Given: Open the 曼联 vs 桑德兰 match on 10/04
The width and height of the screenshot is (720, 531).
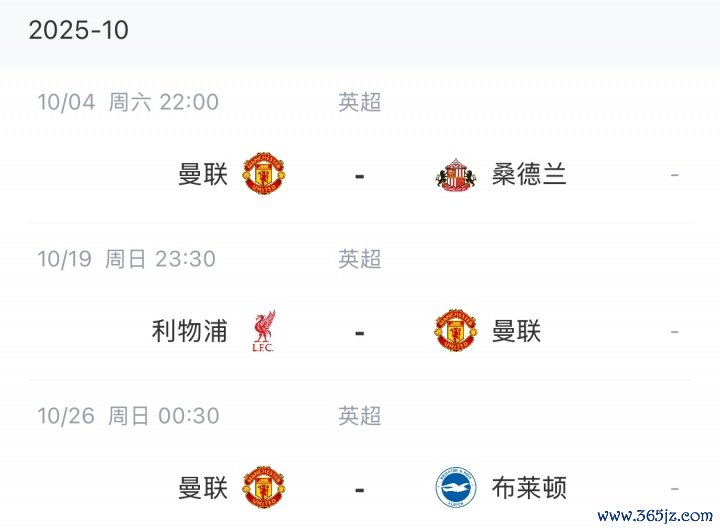Looking at the screenshot, I should point(360,175).
